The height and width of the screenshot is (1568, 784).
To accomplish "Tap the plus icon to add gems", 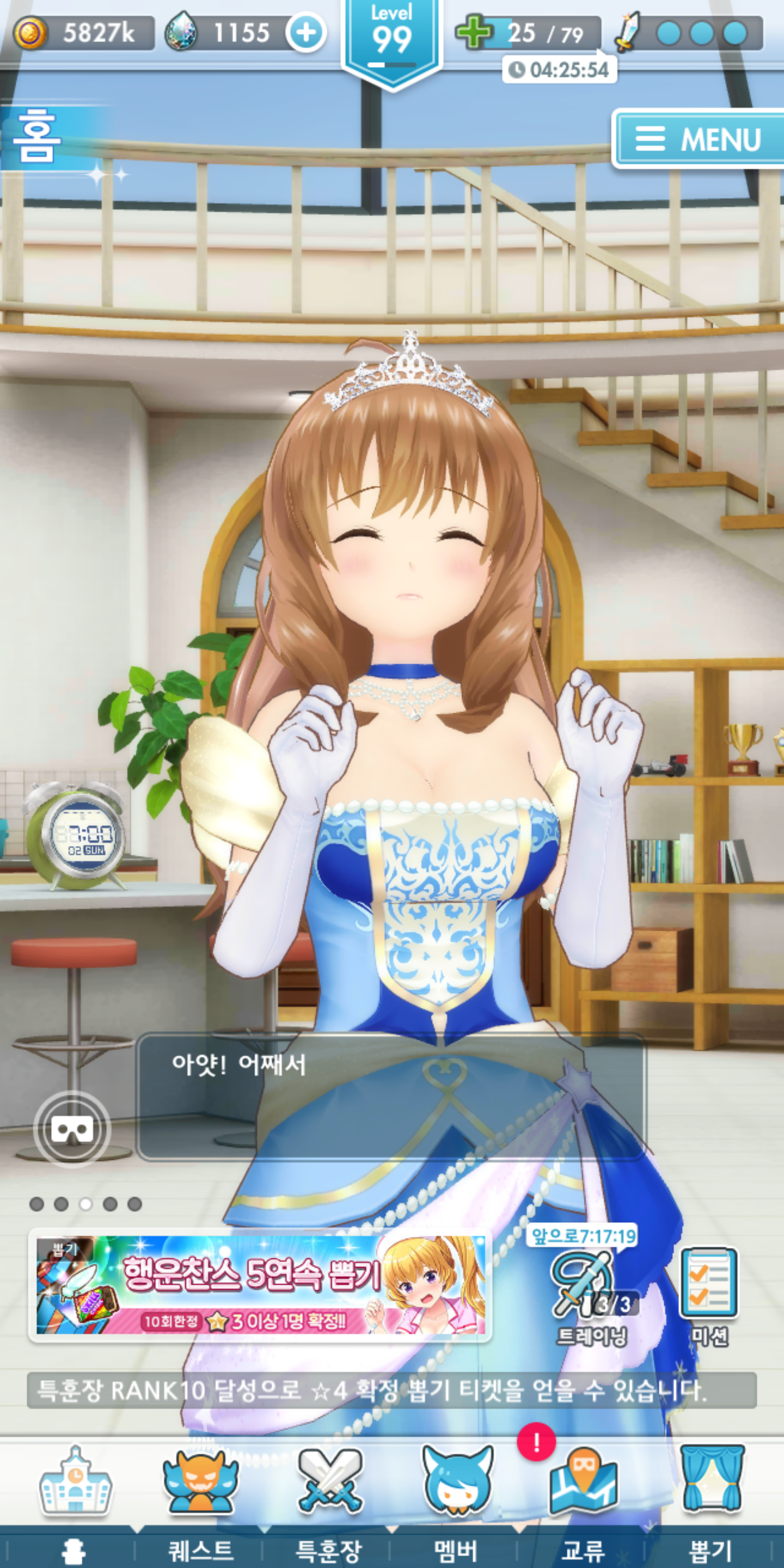I will coord(305,32).
